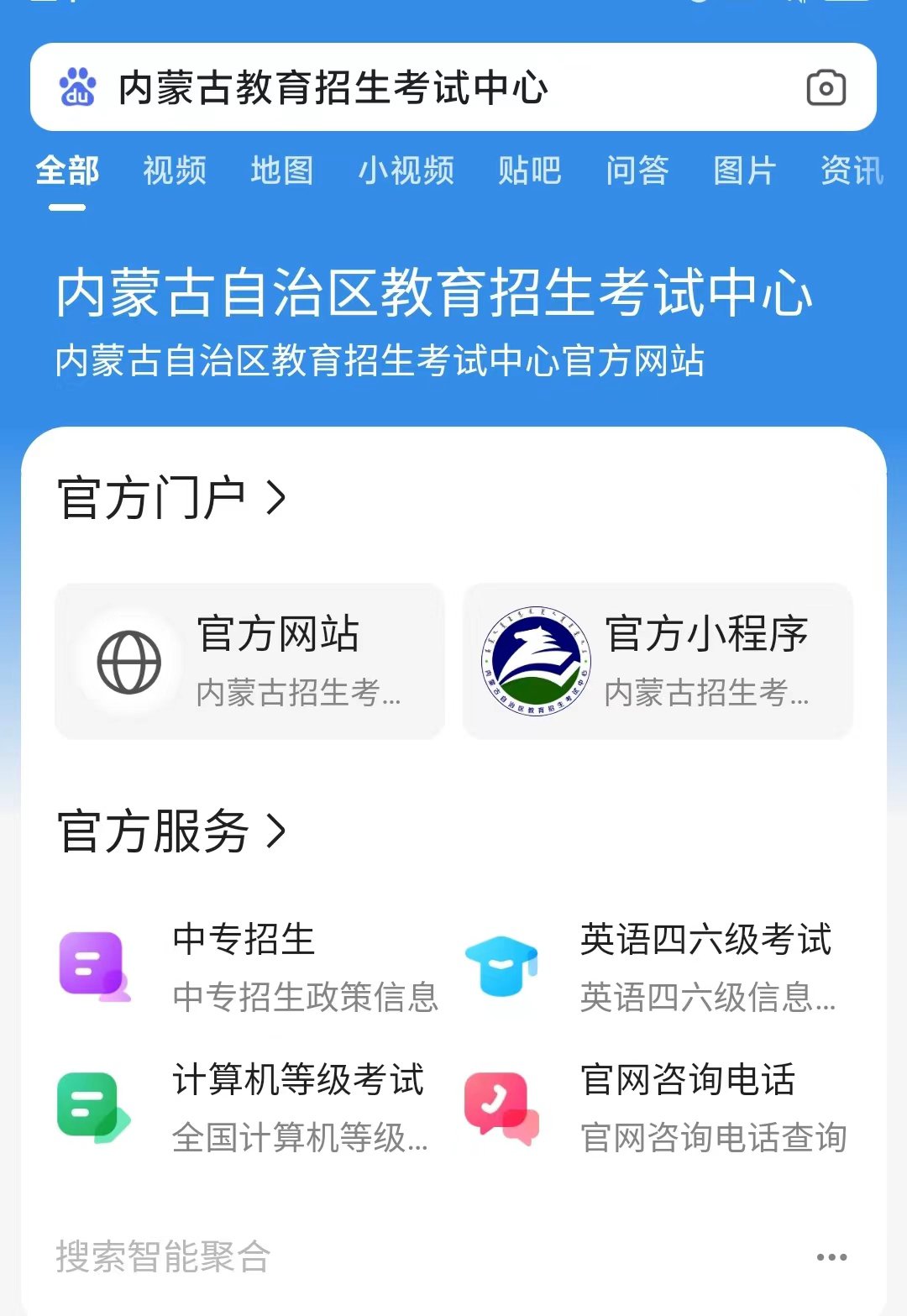Tap the search box with 内蒙古教育招生考试中心
The height and width of the screenshot is (1316, 907).
[x=420, y=87]
